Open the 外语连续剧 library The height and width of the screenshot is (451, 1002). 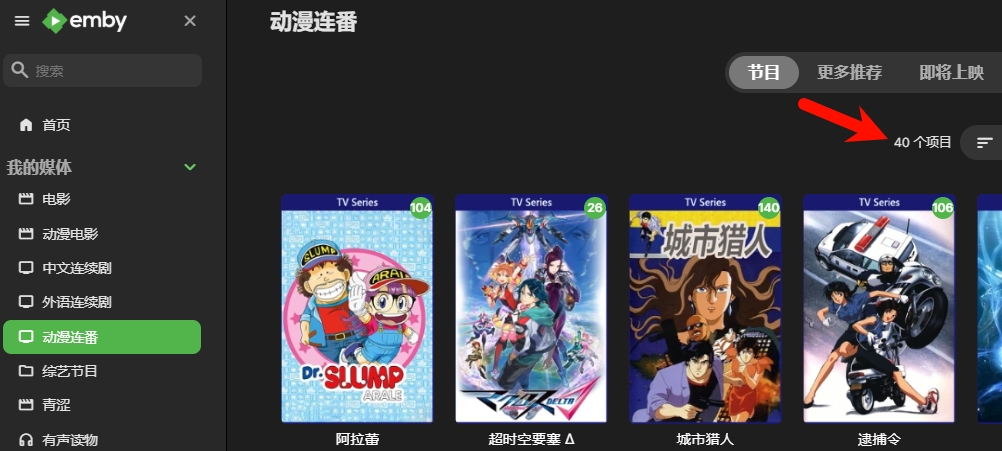coord(76,302)
